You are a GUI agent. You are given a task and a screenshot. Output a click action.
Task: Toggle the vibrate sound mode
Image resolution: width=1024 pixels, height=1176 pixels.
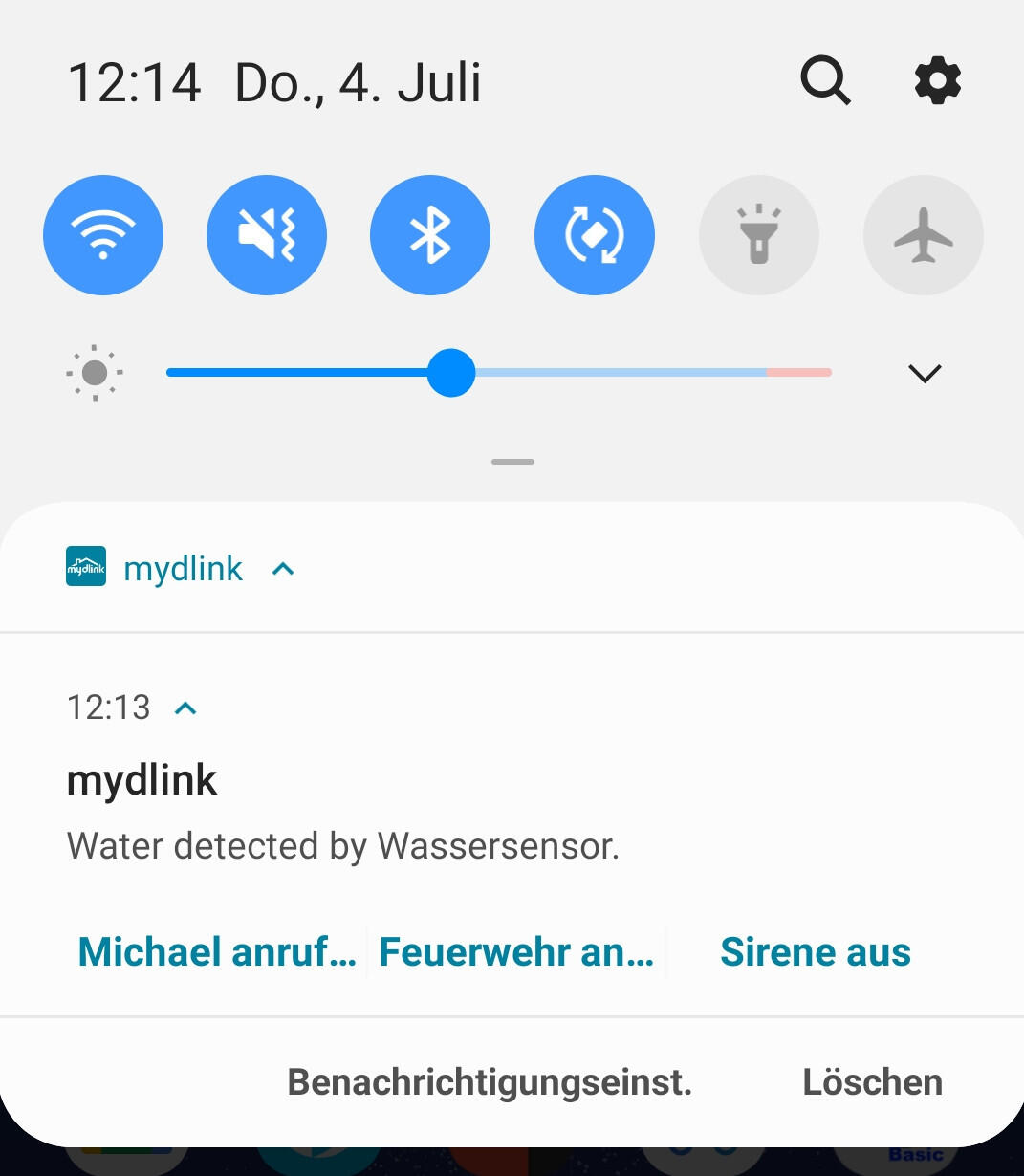[267, 235]
